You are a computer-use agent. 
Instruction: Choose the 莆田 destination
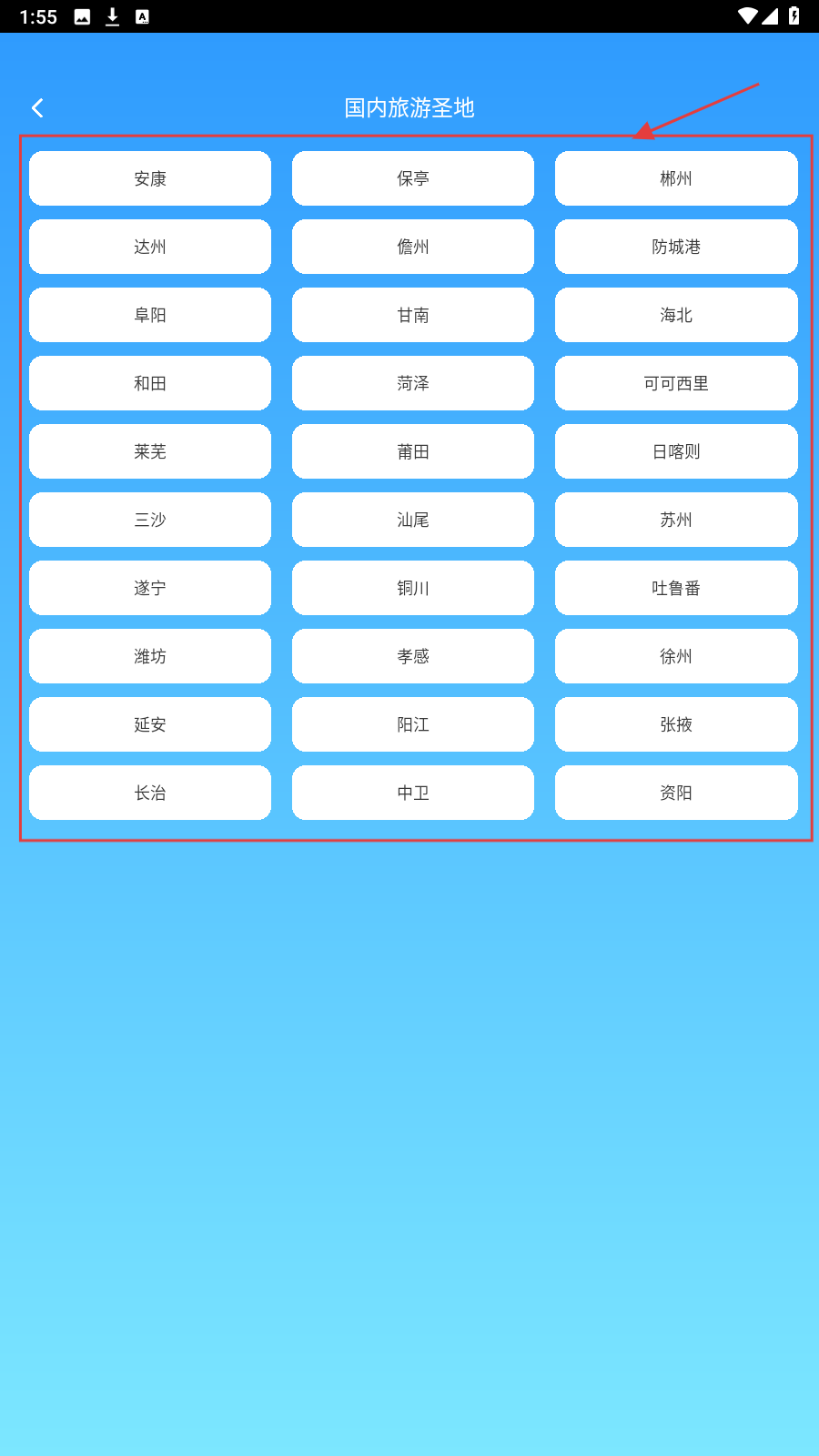click(412, 451)
